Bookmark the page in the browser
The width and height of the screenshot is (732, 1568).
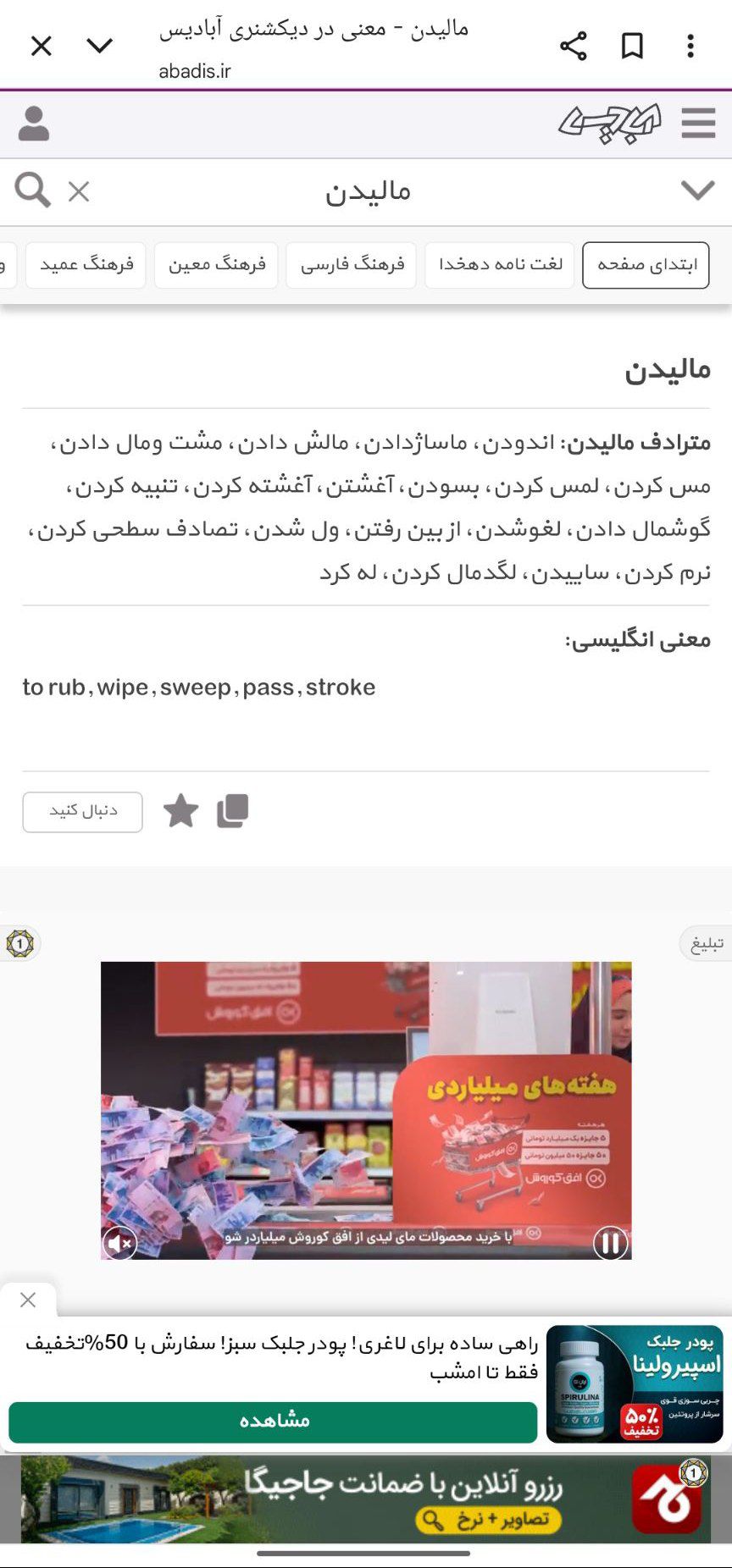point(632,46)
